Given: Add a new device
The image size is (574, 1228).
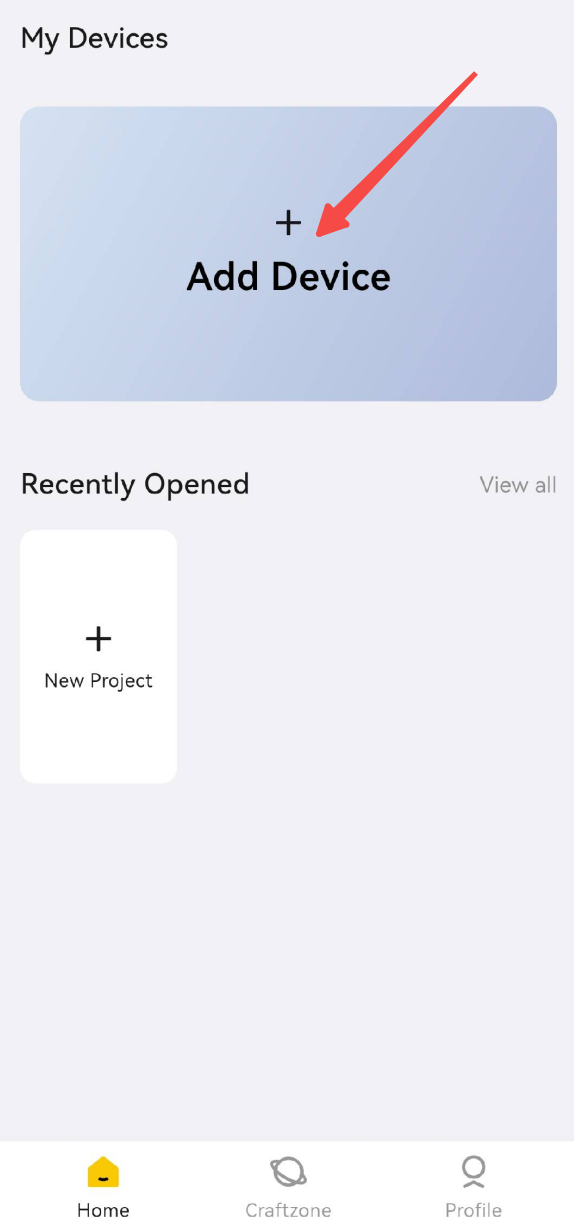Looking at the screenshot, I should click(x=288, y=254).
